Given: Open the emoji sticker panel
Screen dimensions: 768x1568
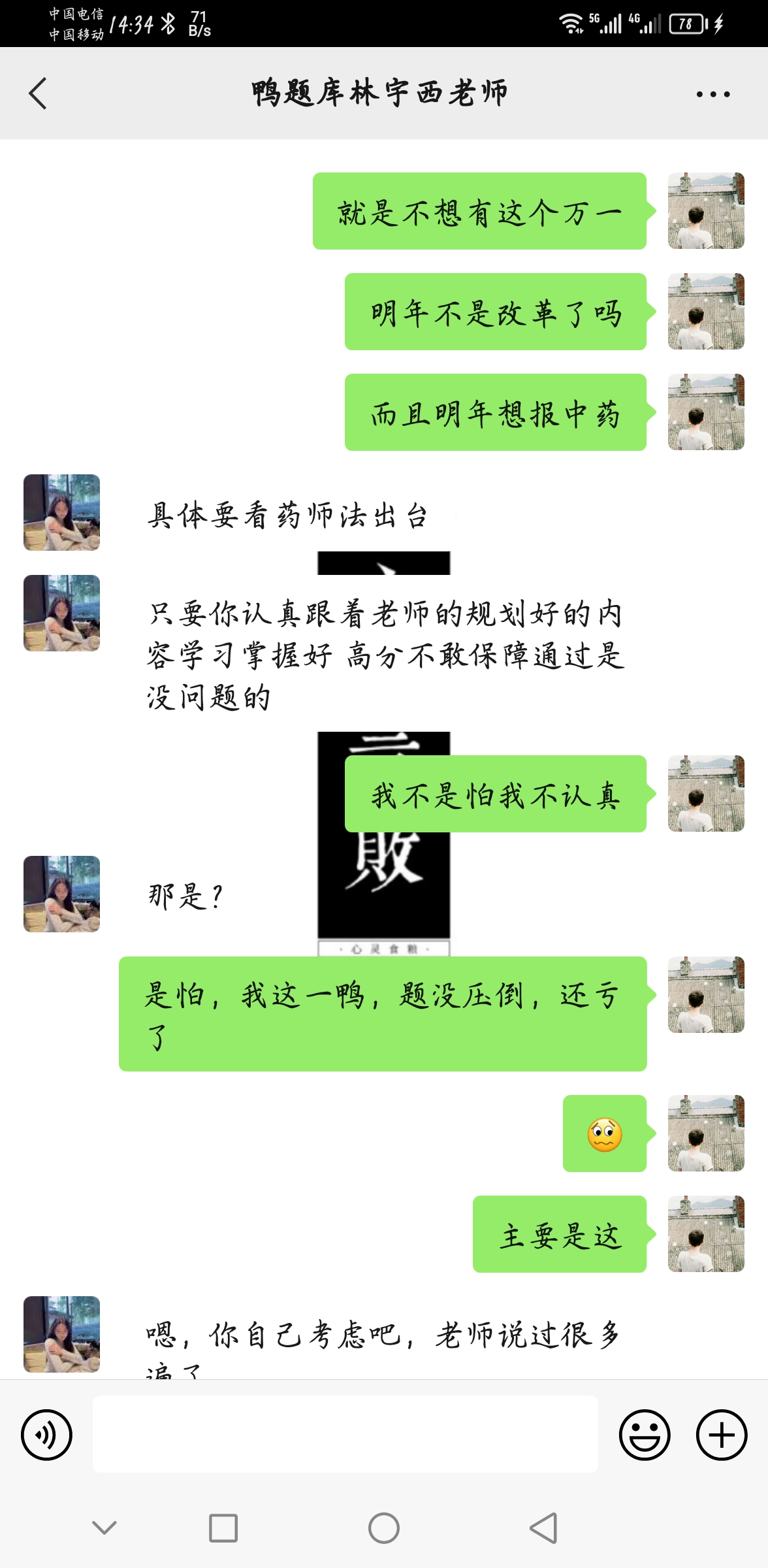Looking at the screenshot, I should point(645,1435).
